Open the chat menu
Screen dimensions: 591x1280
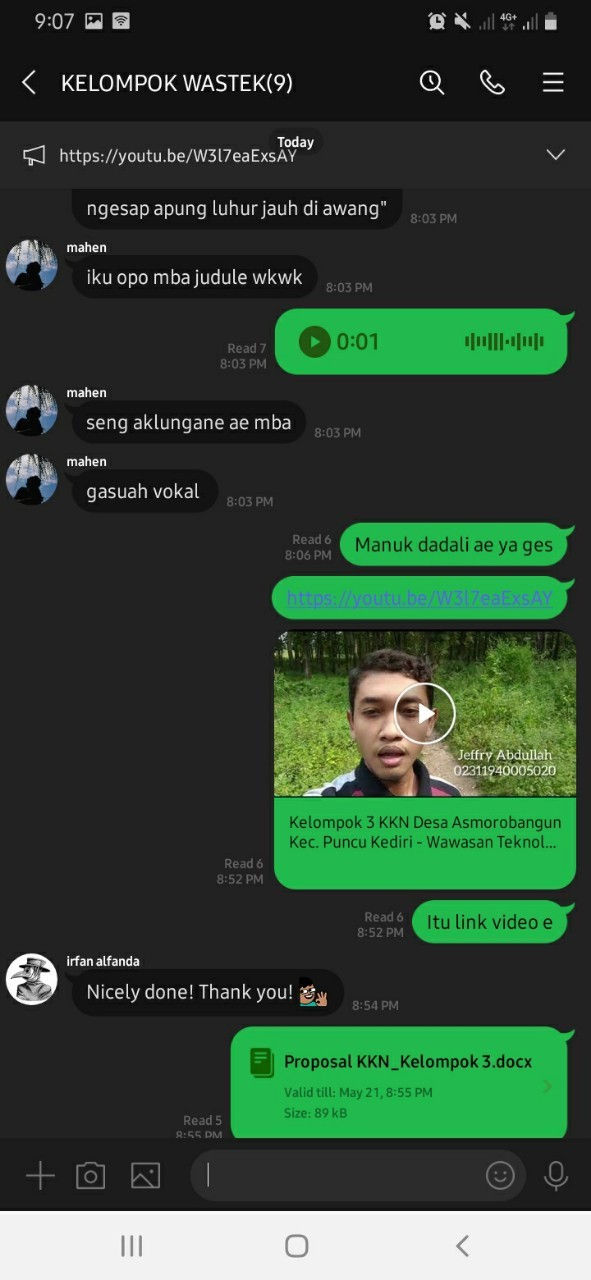[x=553, y=83]
